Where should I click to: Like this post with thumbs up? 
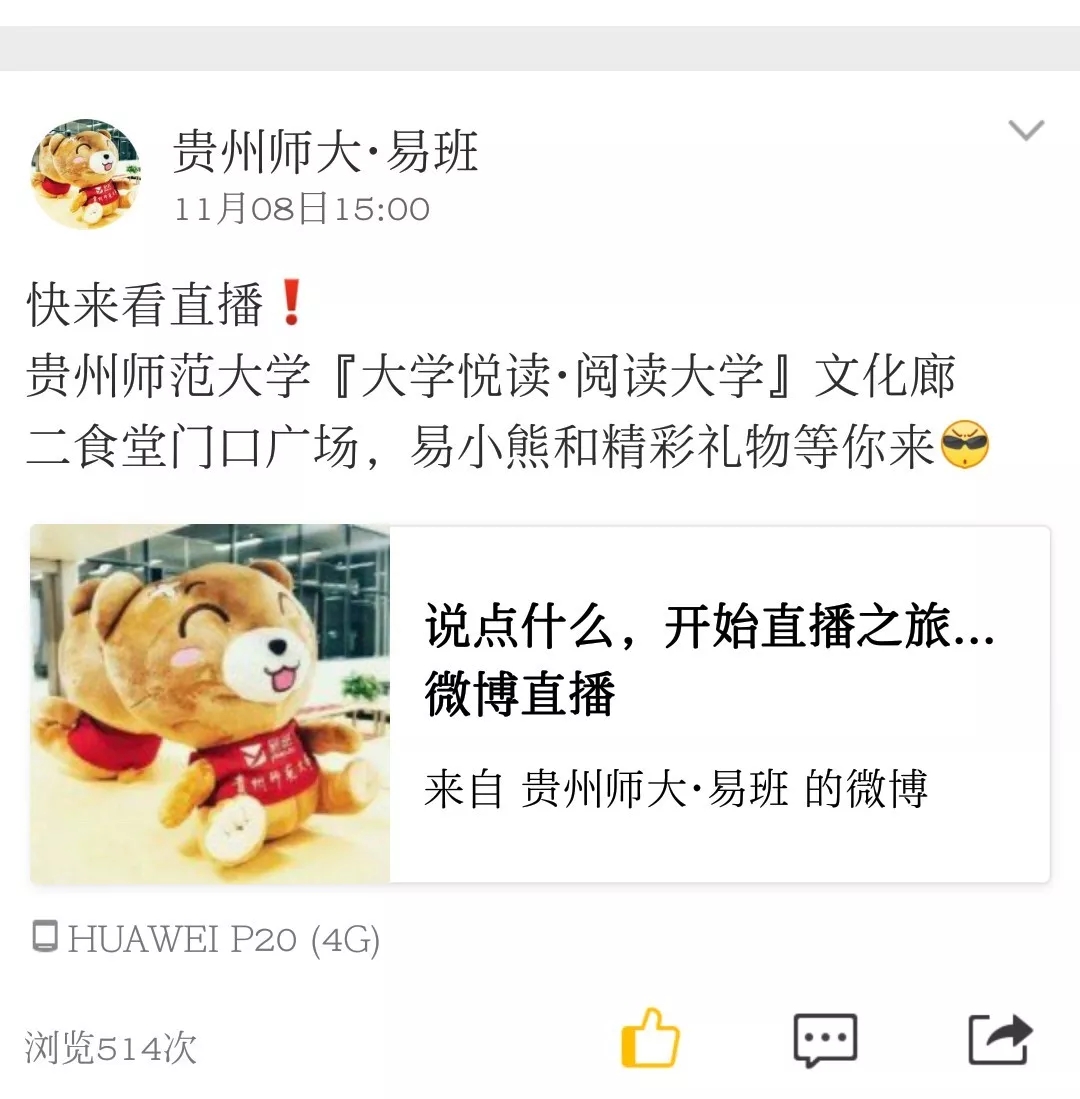(650, 1038)
